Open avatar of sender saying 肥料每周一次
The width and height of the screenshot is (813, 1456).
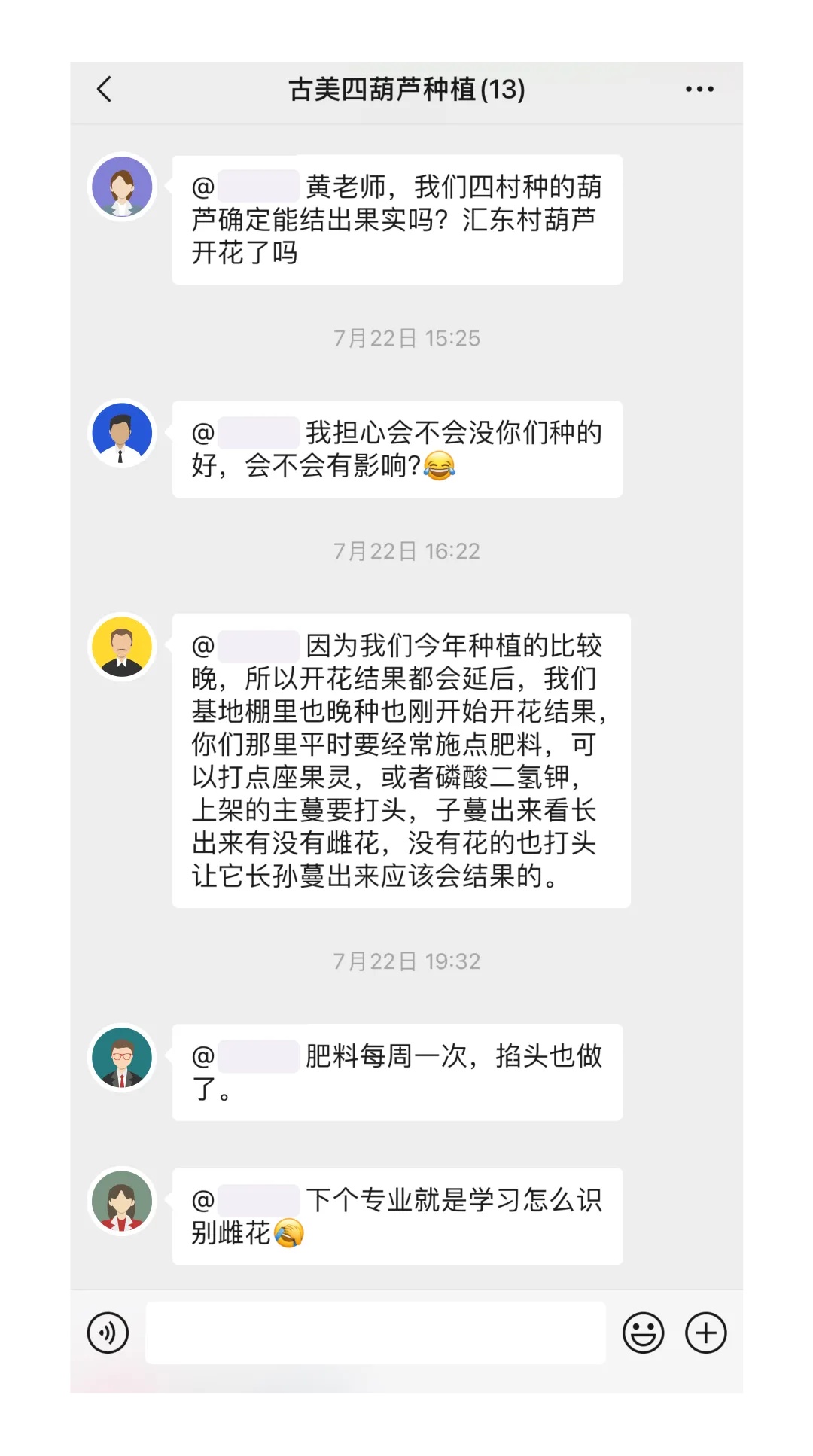tap(122, 1057)
